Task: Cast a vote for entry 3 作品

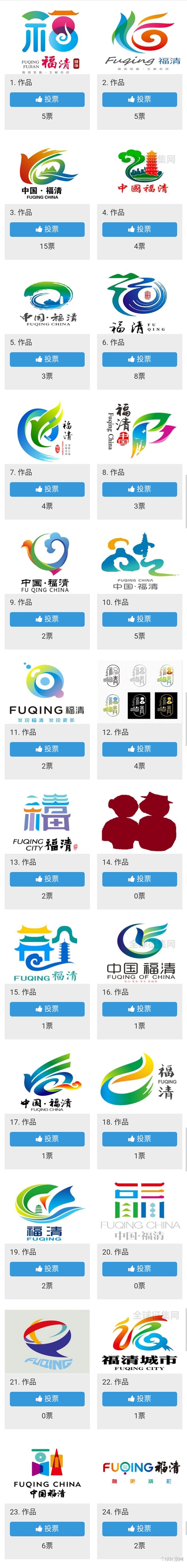Action: pos(47,229)
